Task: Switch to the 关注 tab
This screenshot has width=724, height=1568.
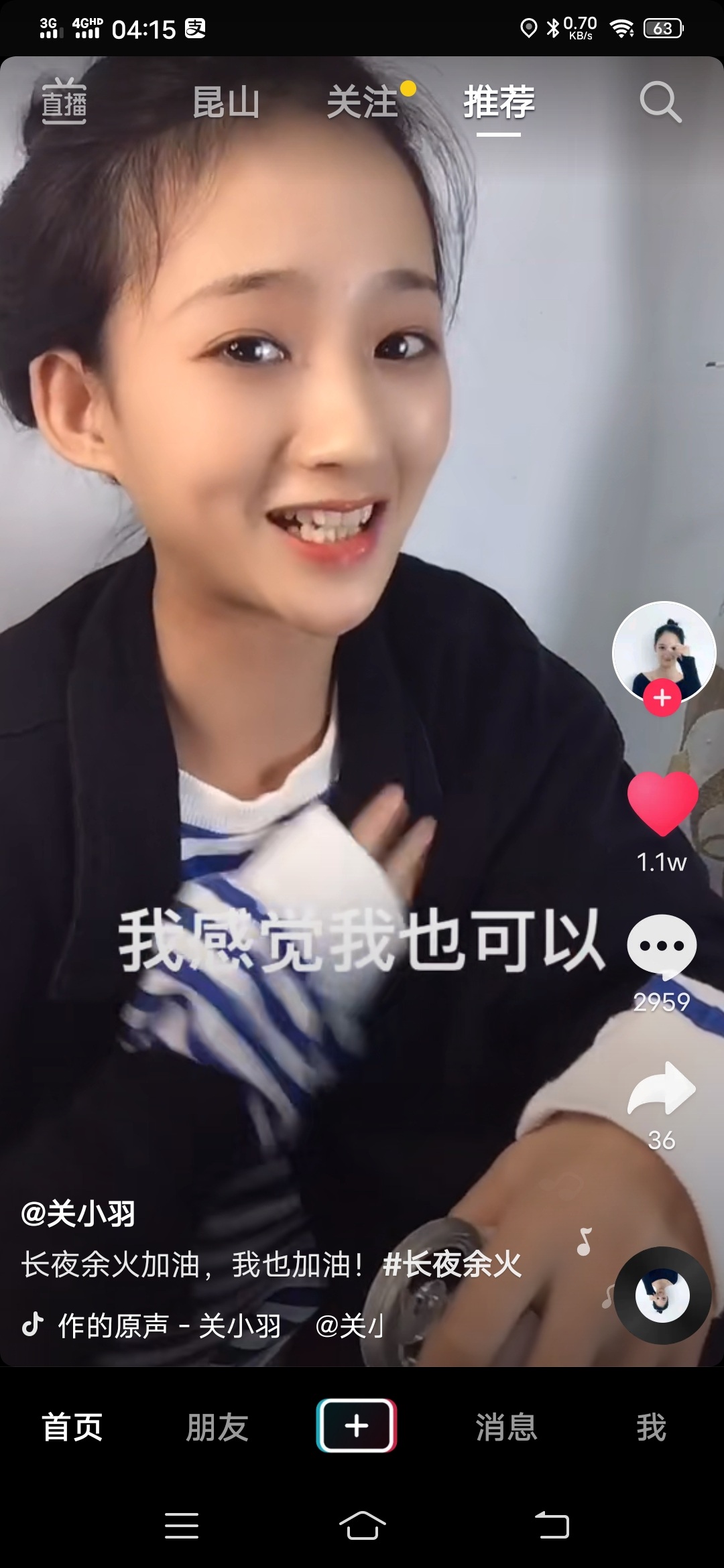Action: point(363,103)
